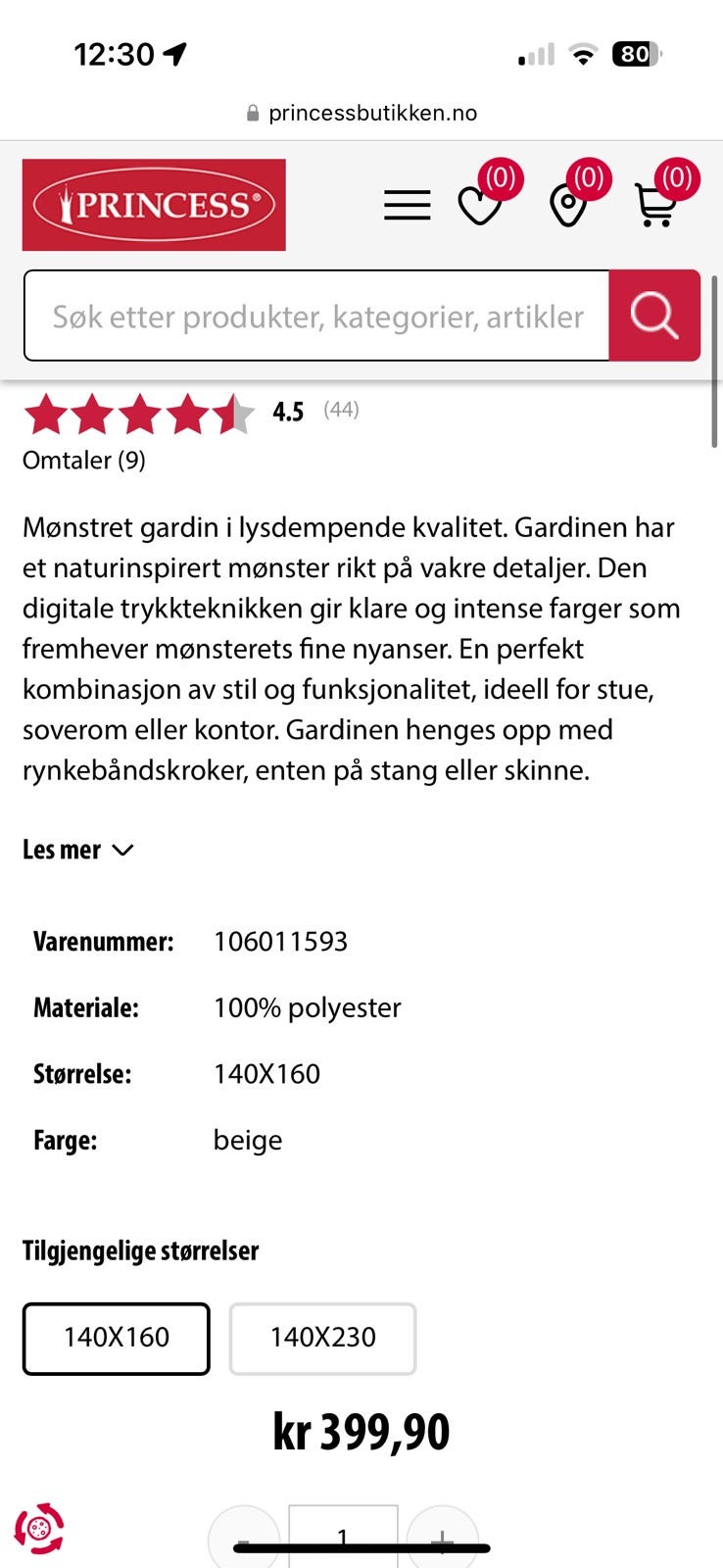Image resolution: width=723 pixels, height=1568 pixels.
Task: Open the store locator pin icon
Action: [568, 206]
